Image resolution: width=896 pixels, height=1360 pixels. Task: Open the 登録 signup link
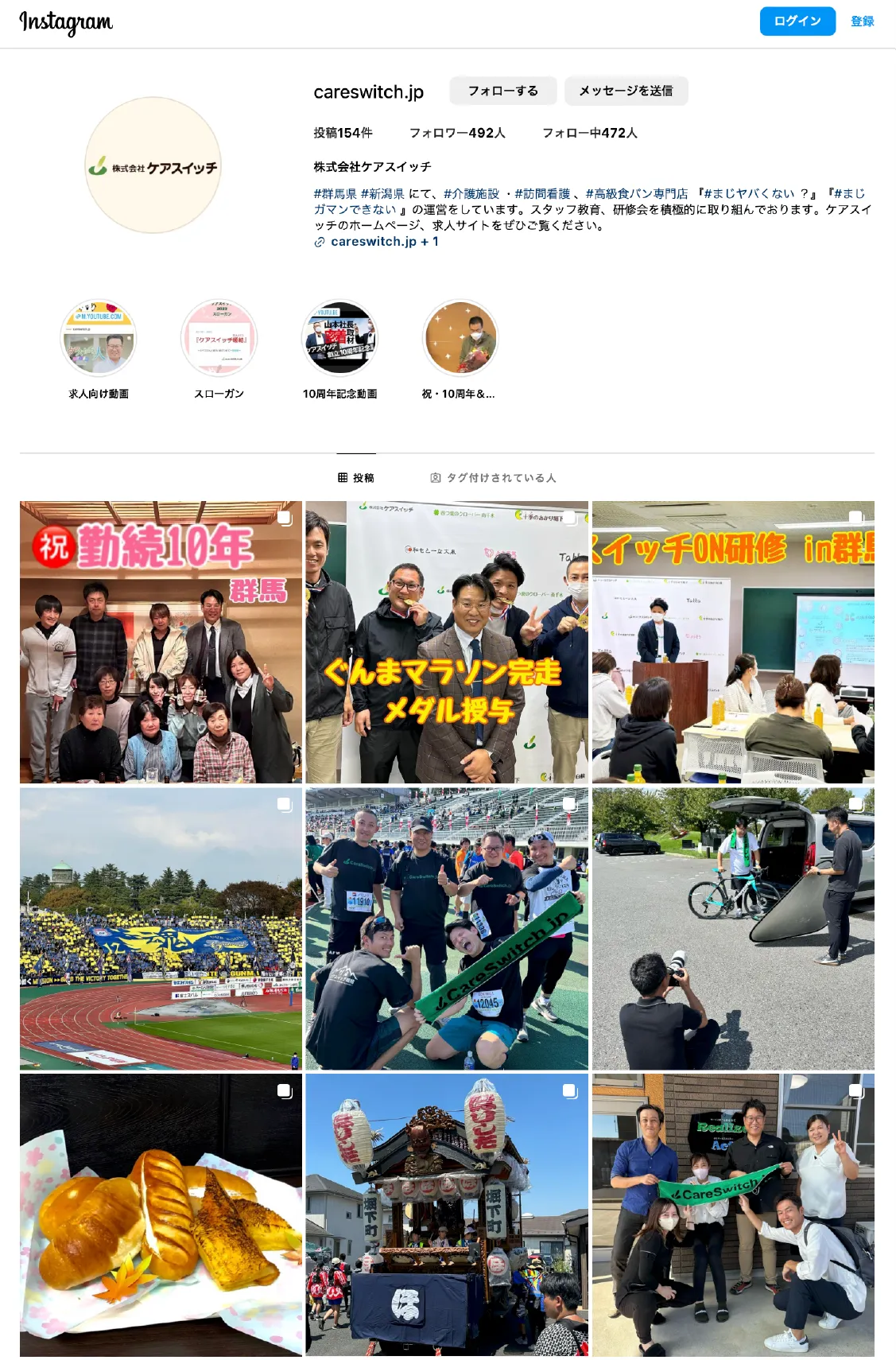[x=861, y=21]
